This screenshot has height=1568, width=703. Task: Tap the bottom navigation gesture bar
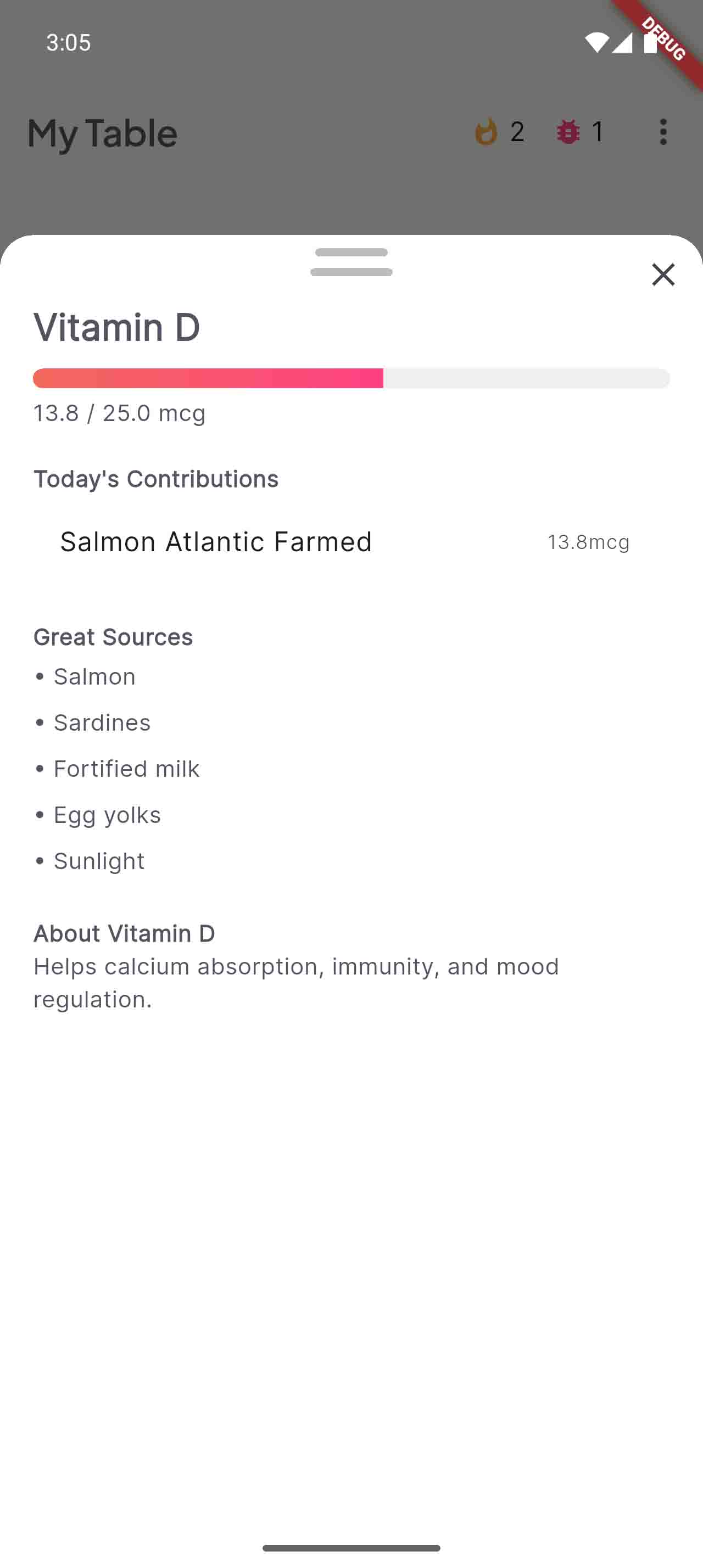(351, 1546)
